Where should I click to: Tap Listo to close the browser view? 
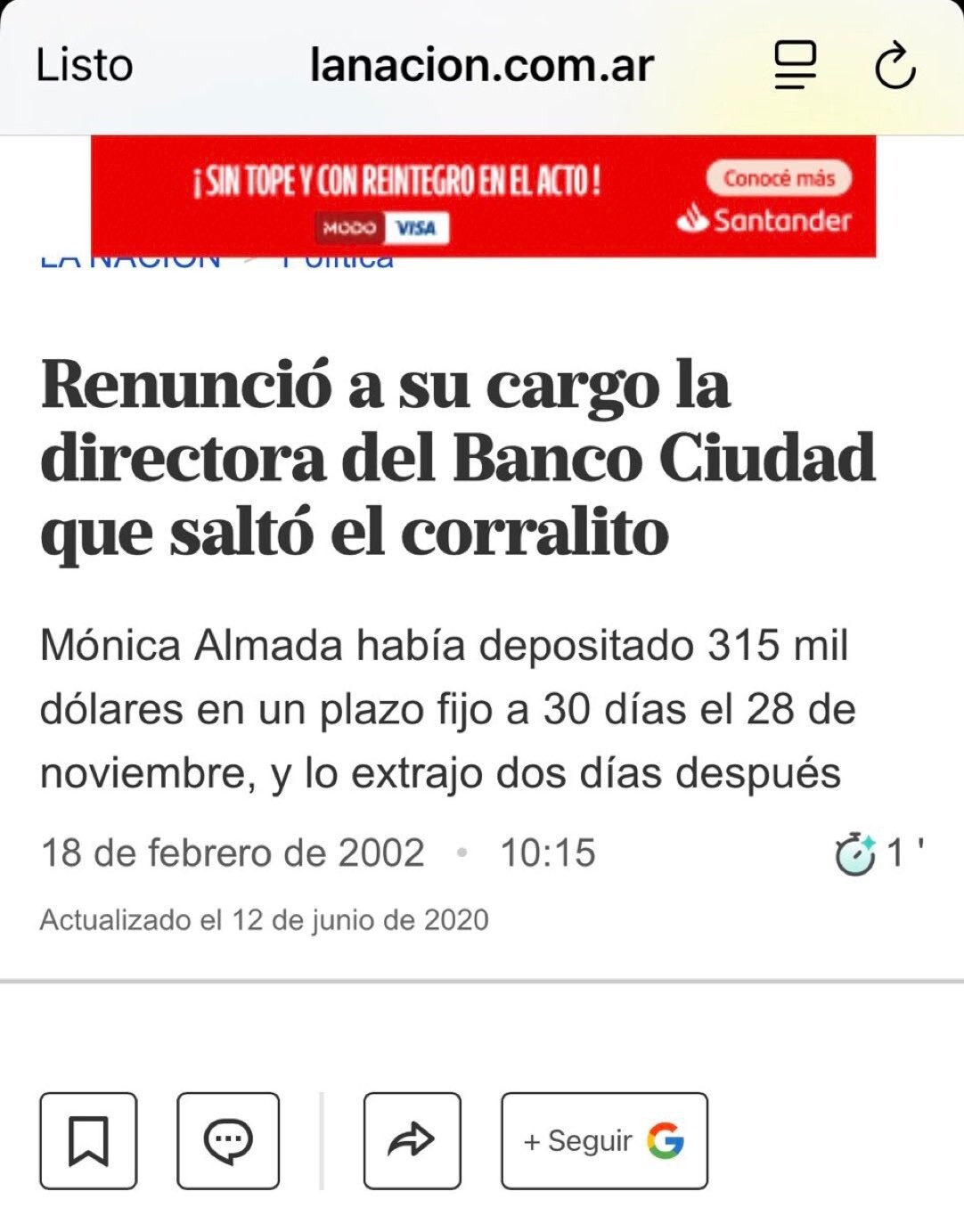click(85, 66)
